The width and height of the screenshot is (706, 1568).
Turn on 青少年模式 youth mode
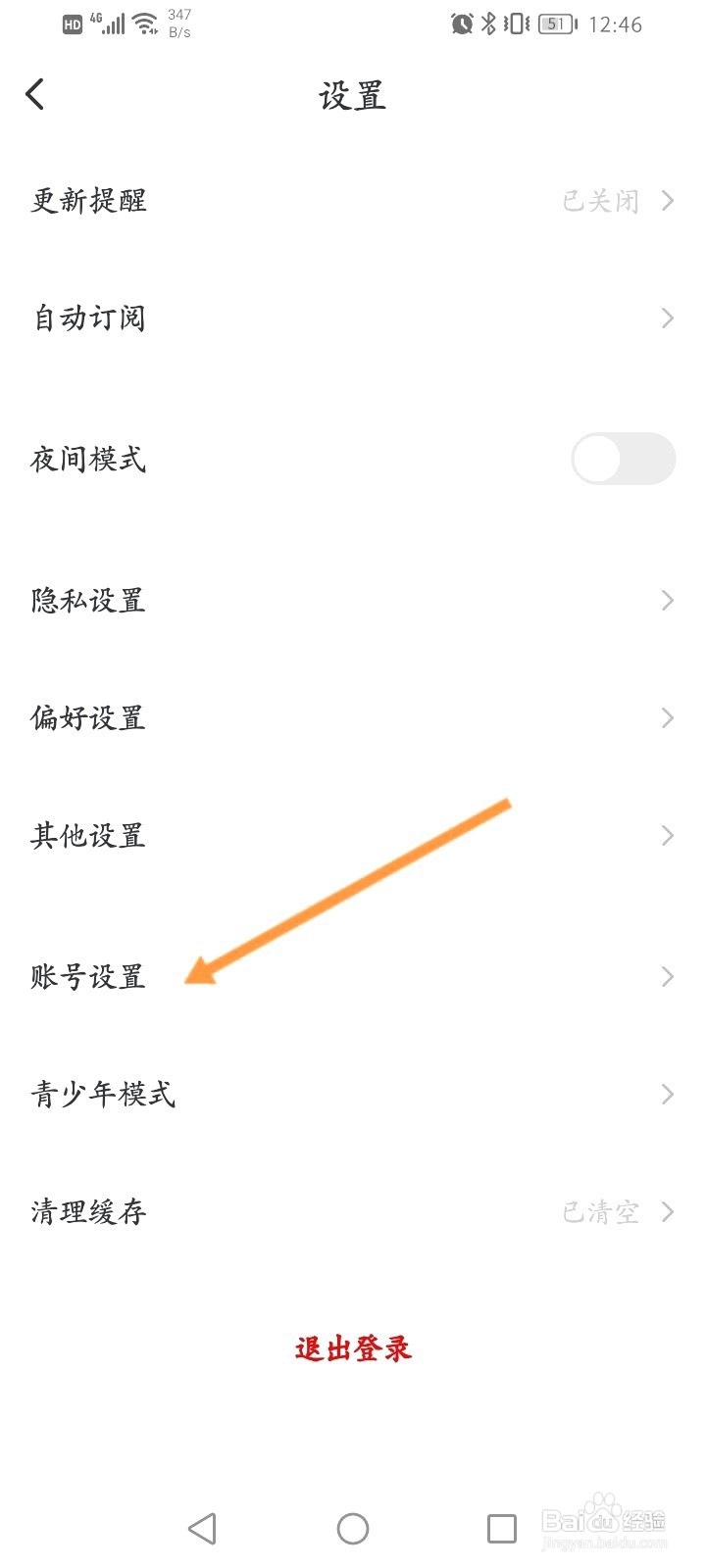point(353,1094)
